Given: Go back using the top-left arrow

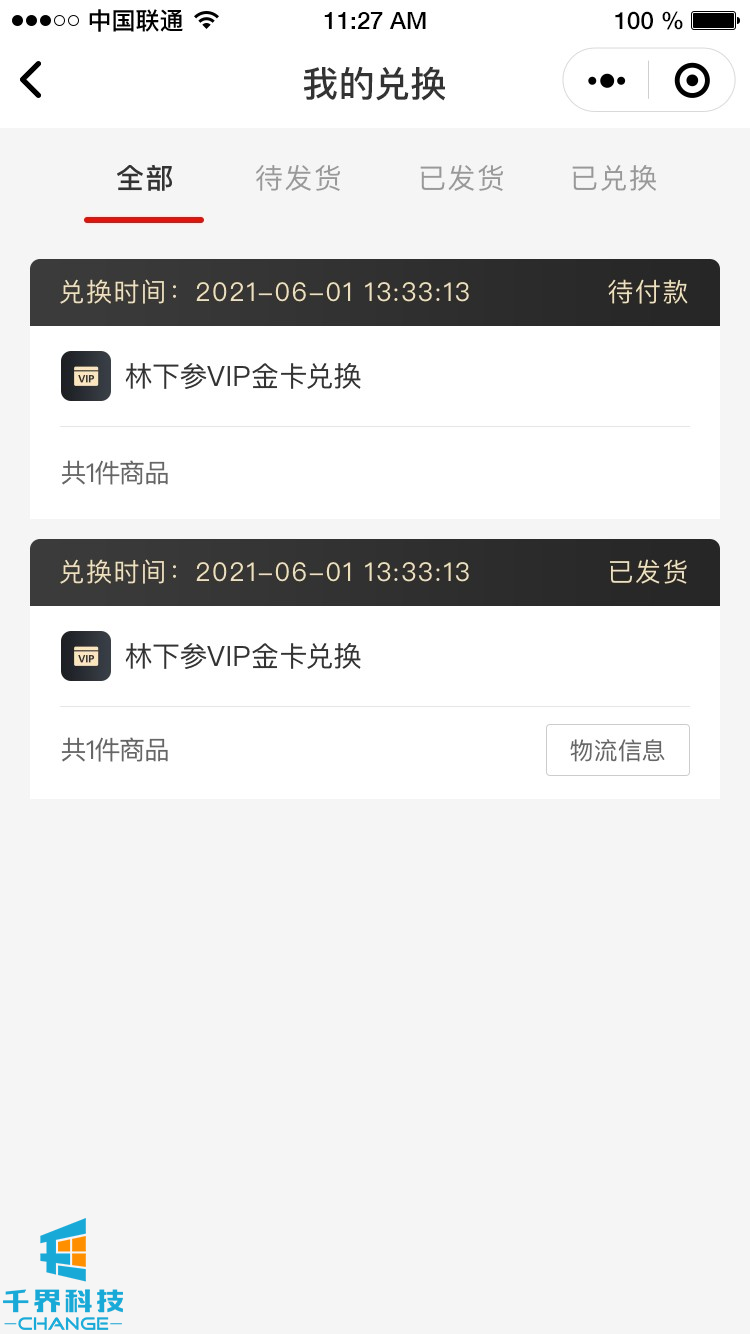Looking at the screenshot, I should point(31,80).
